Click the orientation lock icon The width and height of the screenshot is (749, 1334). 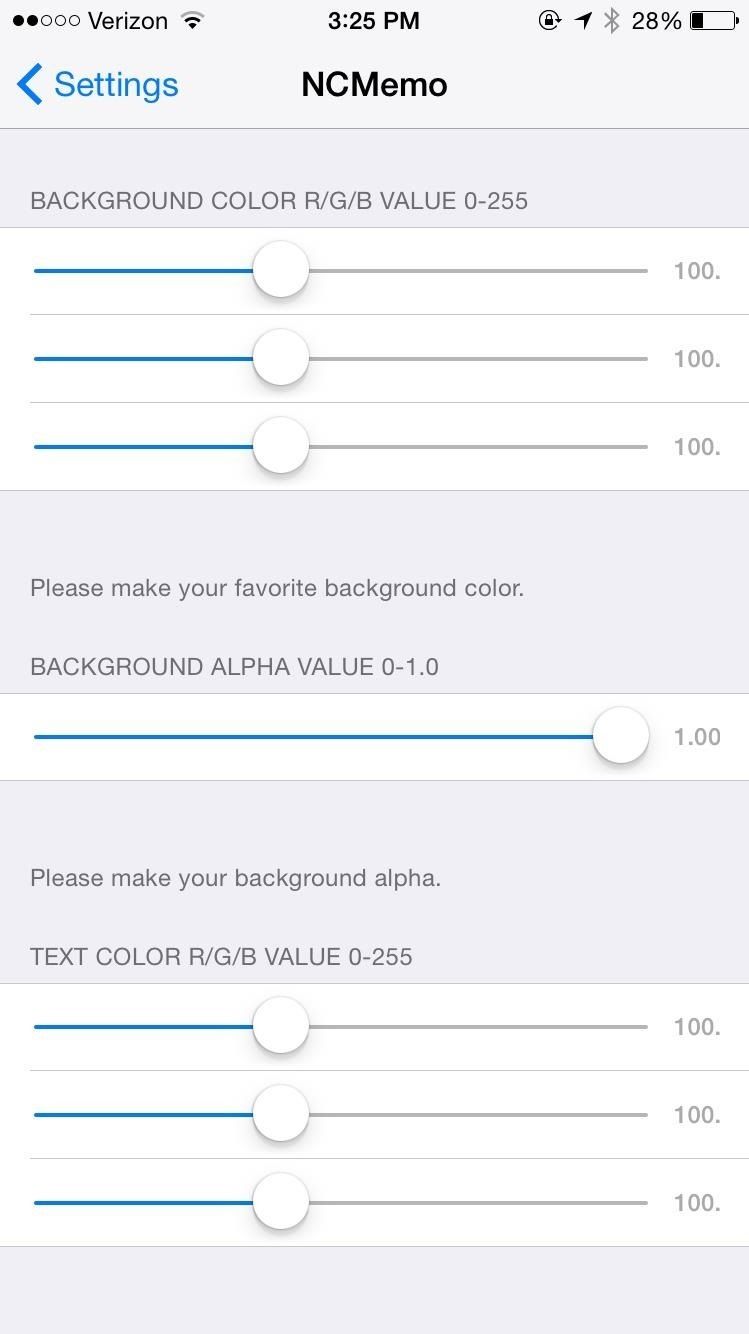coord(549,19)
